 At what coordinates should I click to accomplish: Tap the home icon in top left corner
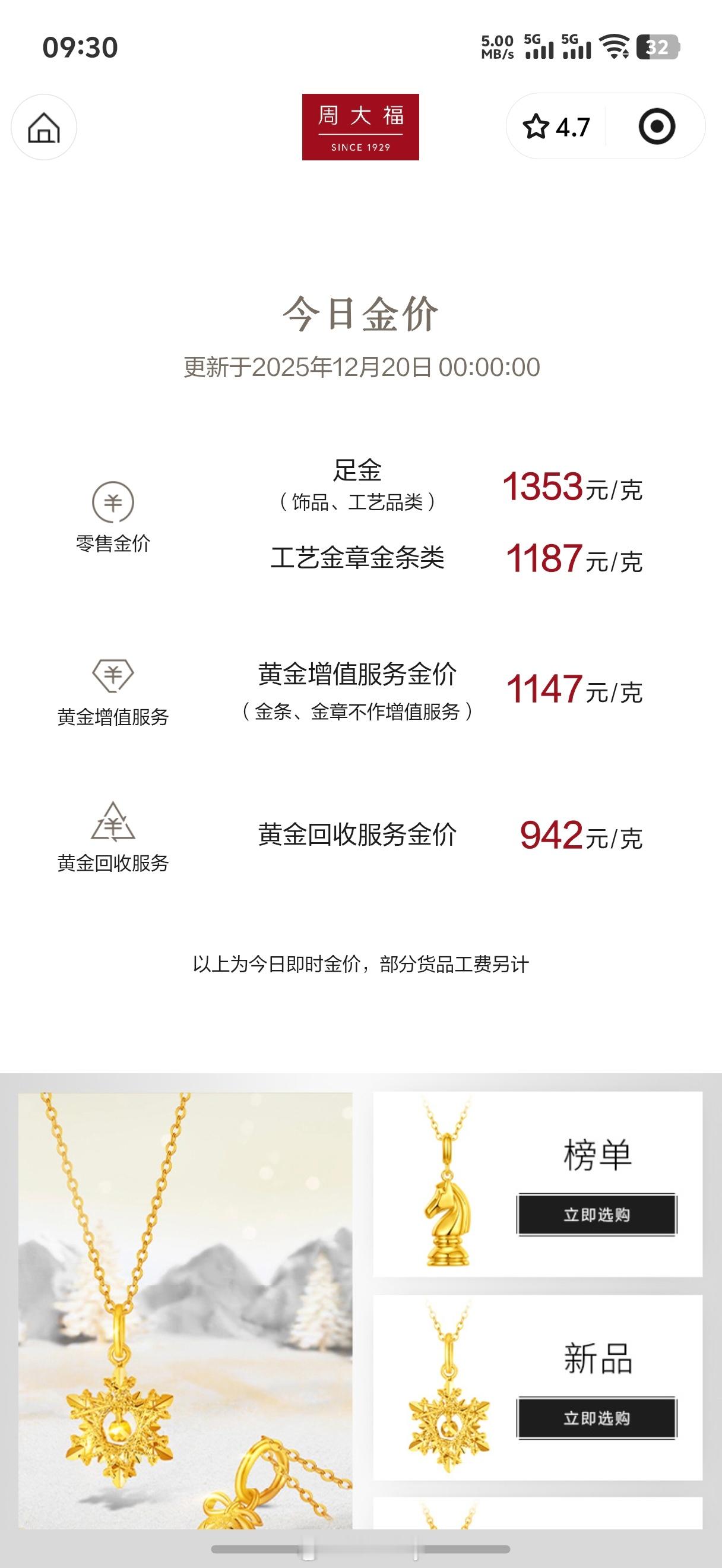(x=45, y=128)
